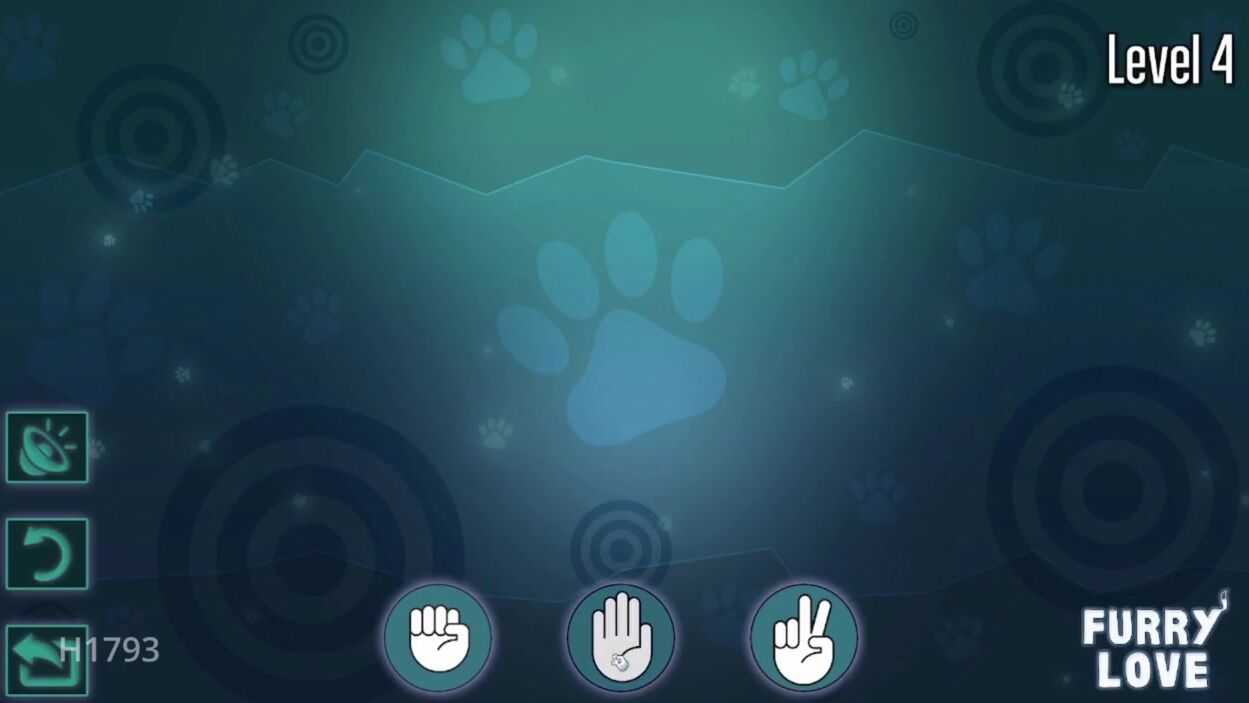Toggle the sound speaker icon
Screen dimensions: 1249x703
47,447
